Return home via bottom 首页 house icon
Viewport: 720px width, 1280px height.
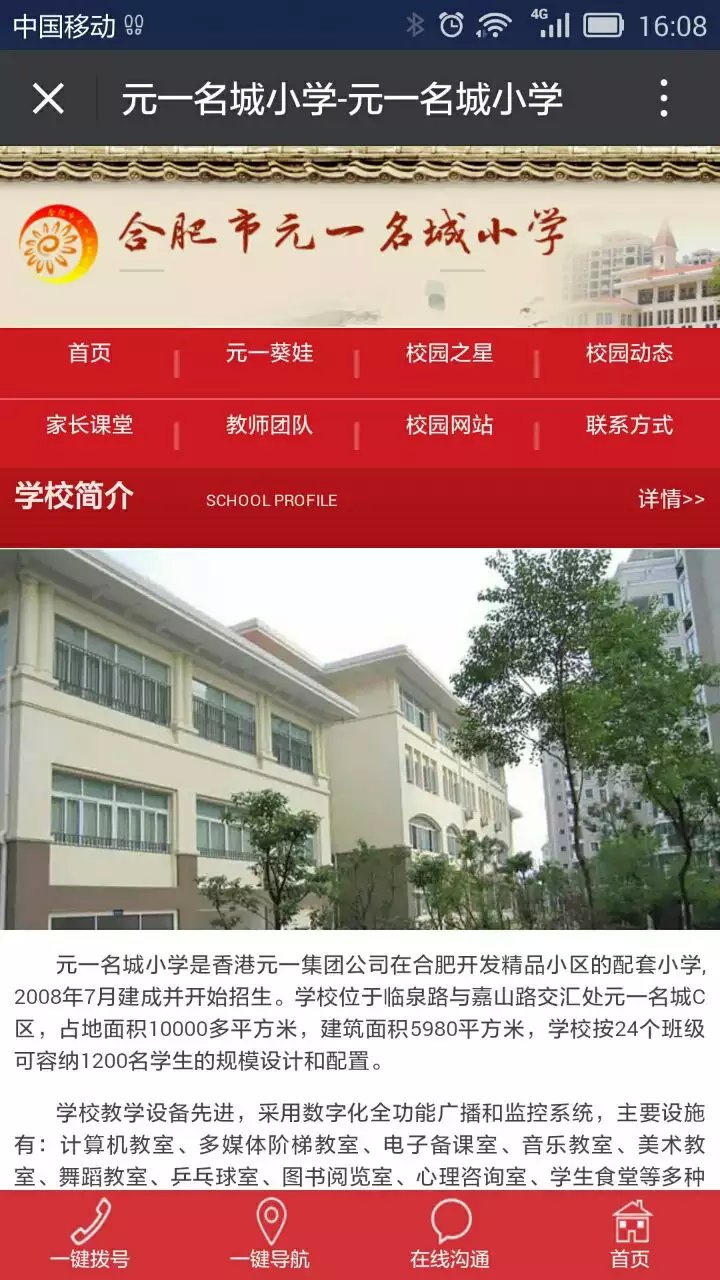tap(631, 1235)
